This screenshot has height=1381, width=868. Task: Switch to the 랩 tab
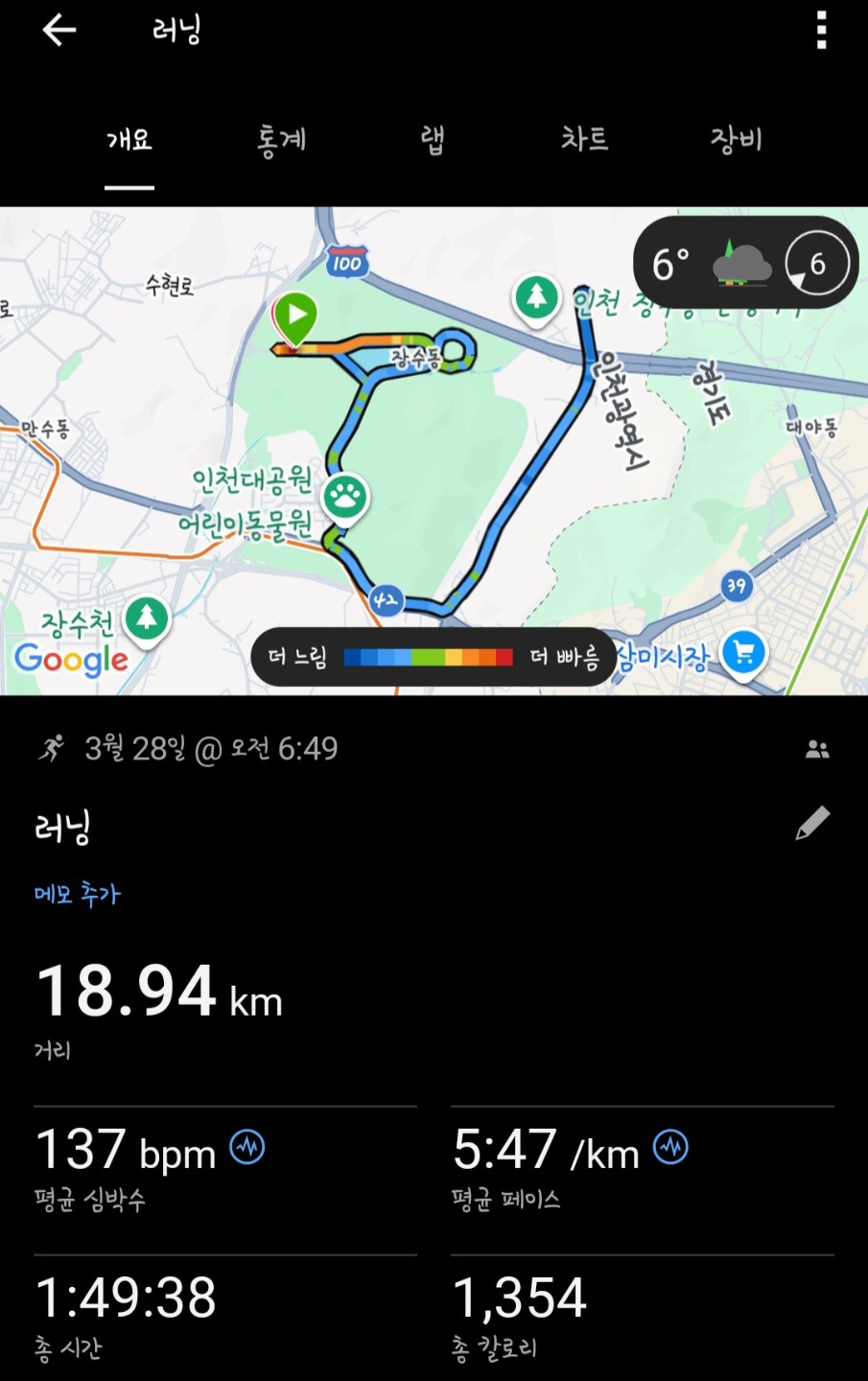[x=433, y=141]
